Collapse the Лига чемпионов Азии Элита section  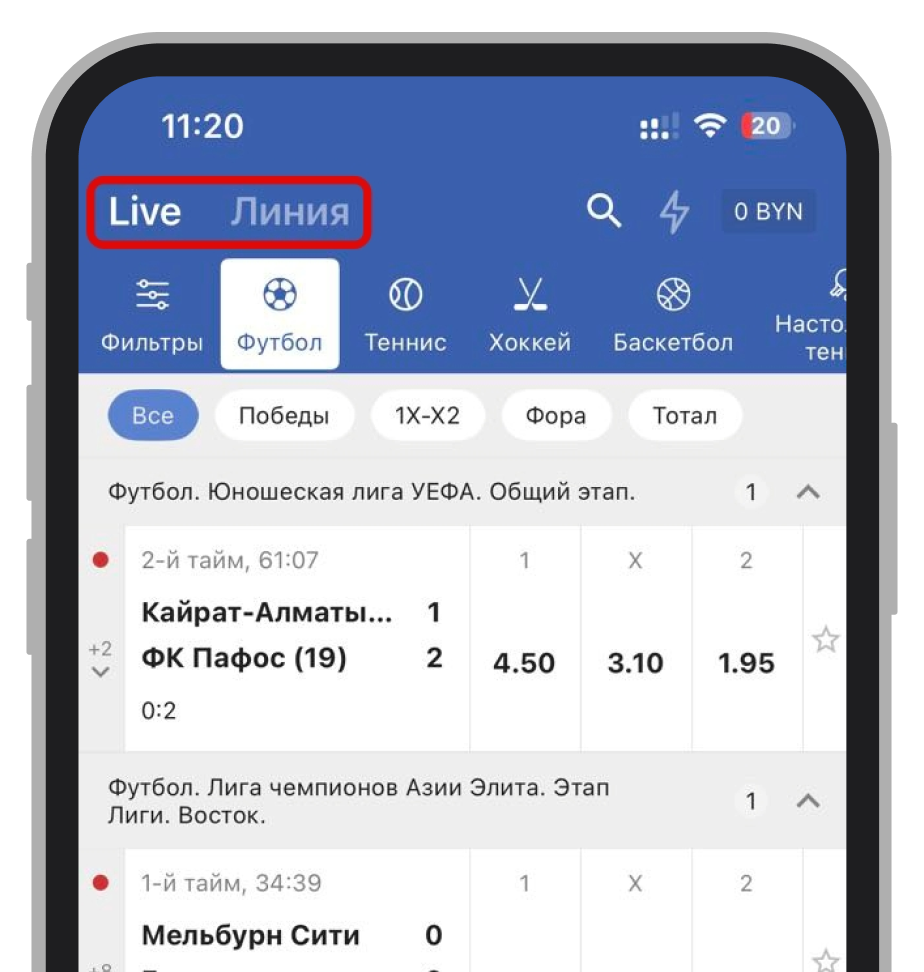(x=808, y=801)
